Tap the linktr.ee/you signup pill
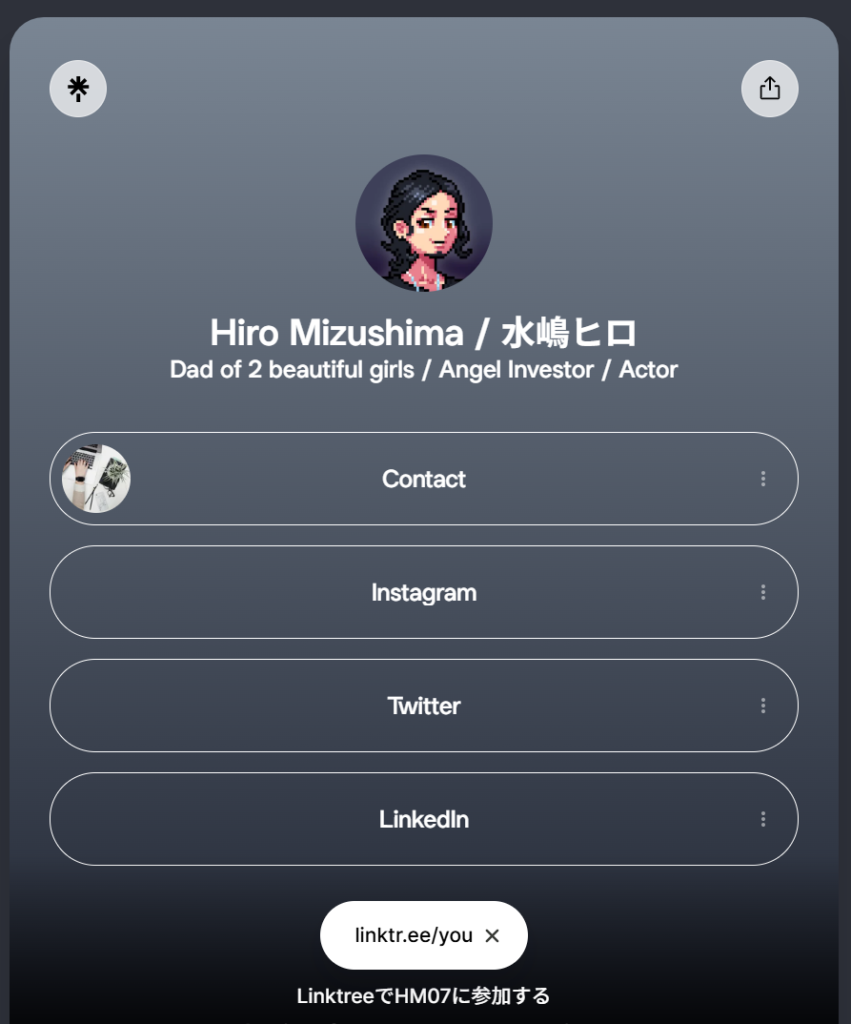This screenshot has width=851, height=1024. tap(413, 936)
